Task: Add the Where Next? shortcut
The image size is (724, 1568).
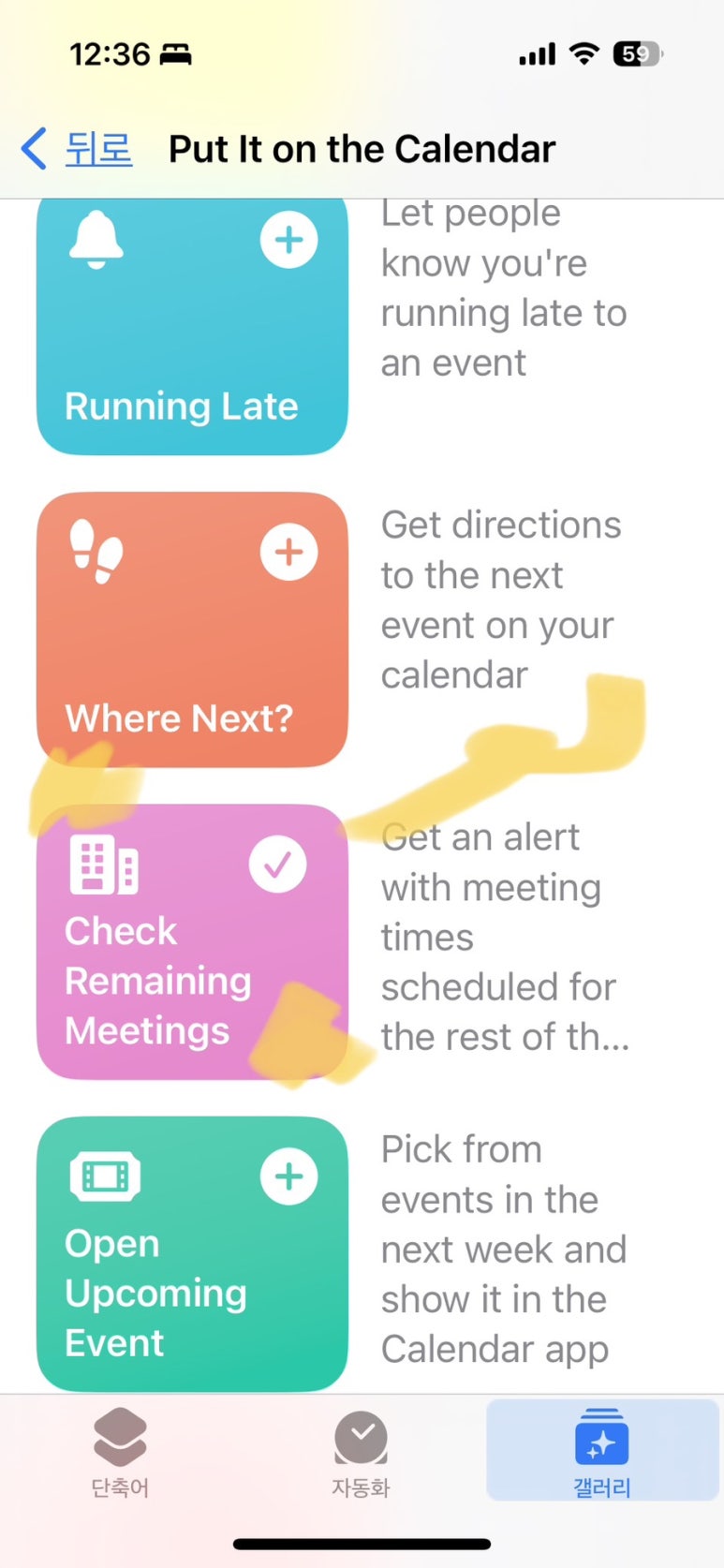Action: 288,552
